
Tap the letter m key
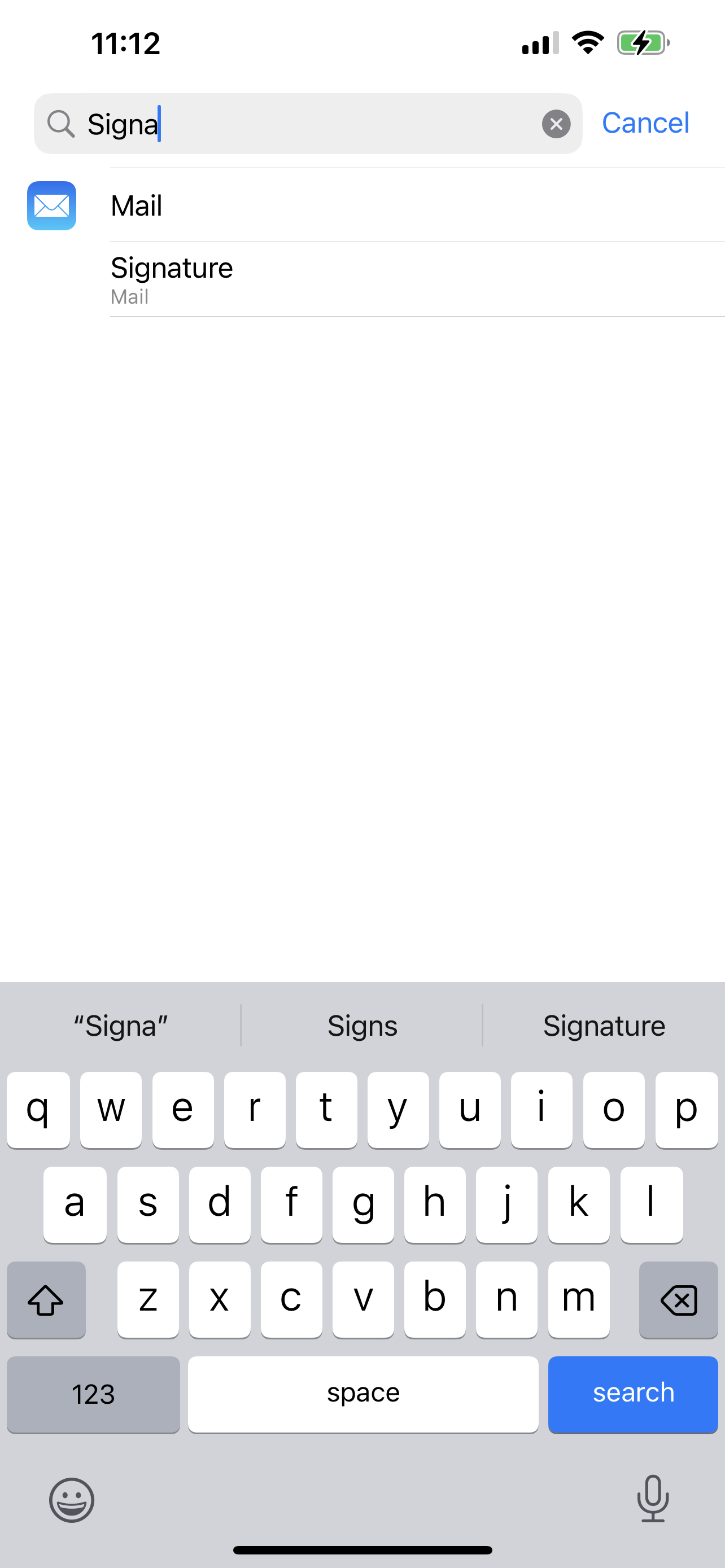tap(578, 1300)
